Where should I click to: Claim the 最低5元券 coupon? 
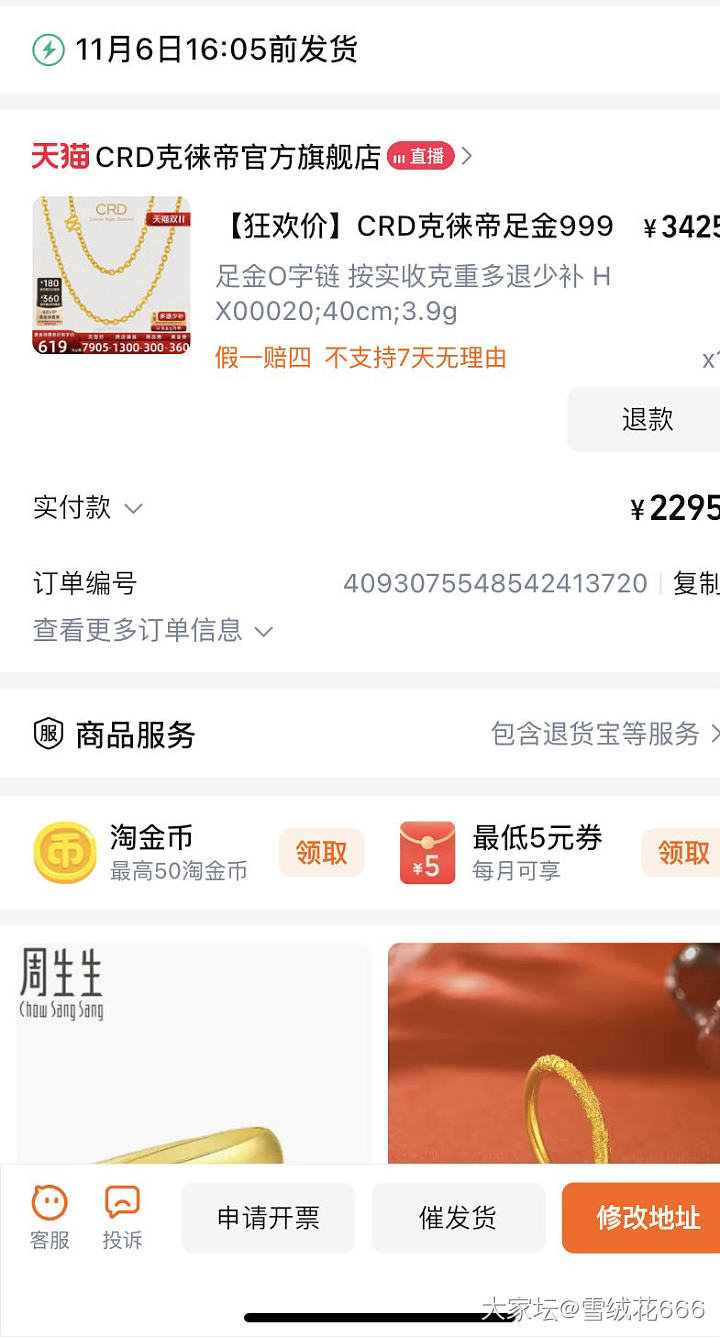pos(683,853)
